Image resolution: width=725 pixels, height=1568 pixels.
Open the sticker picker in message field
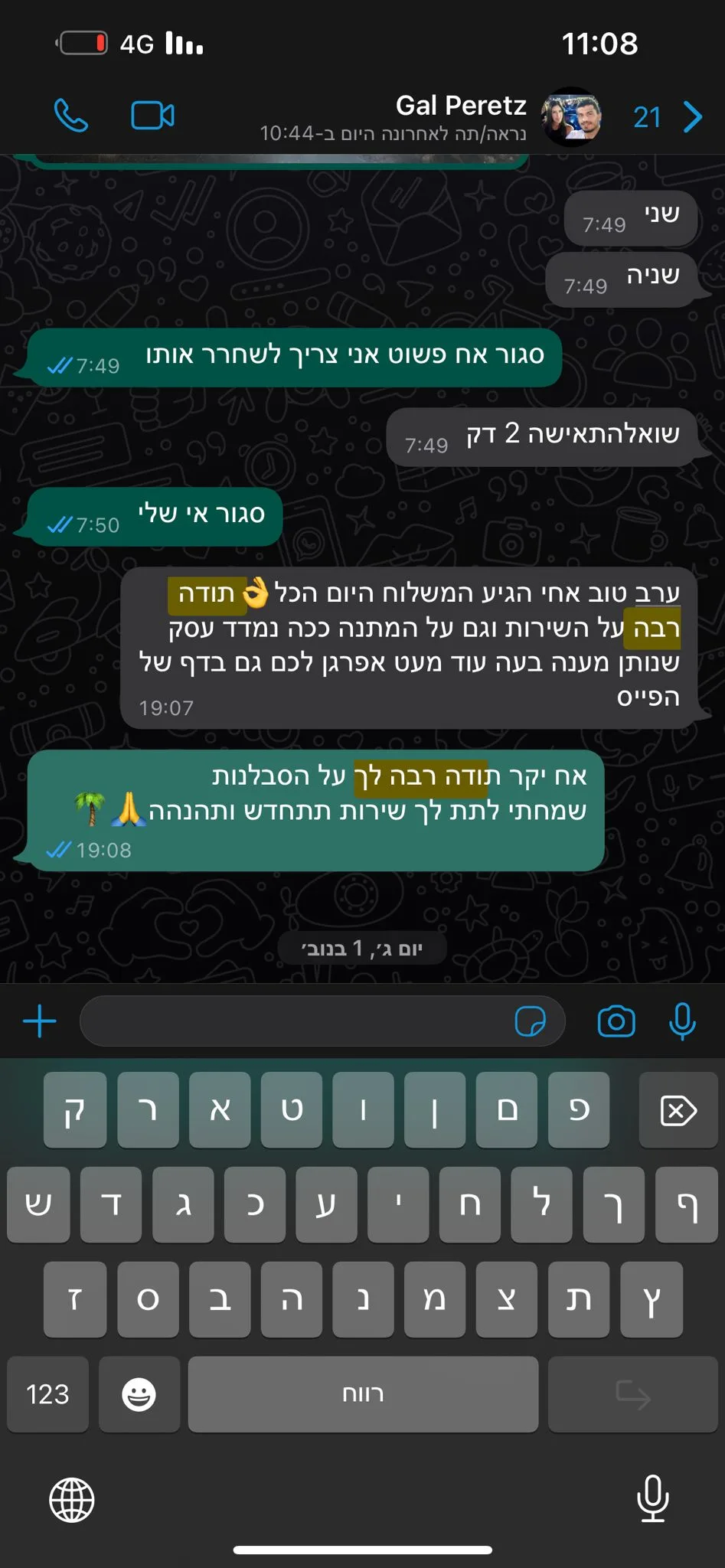coord(531,1021)
